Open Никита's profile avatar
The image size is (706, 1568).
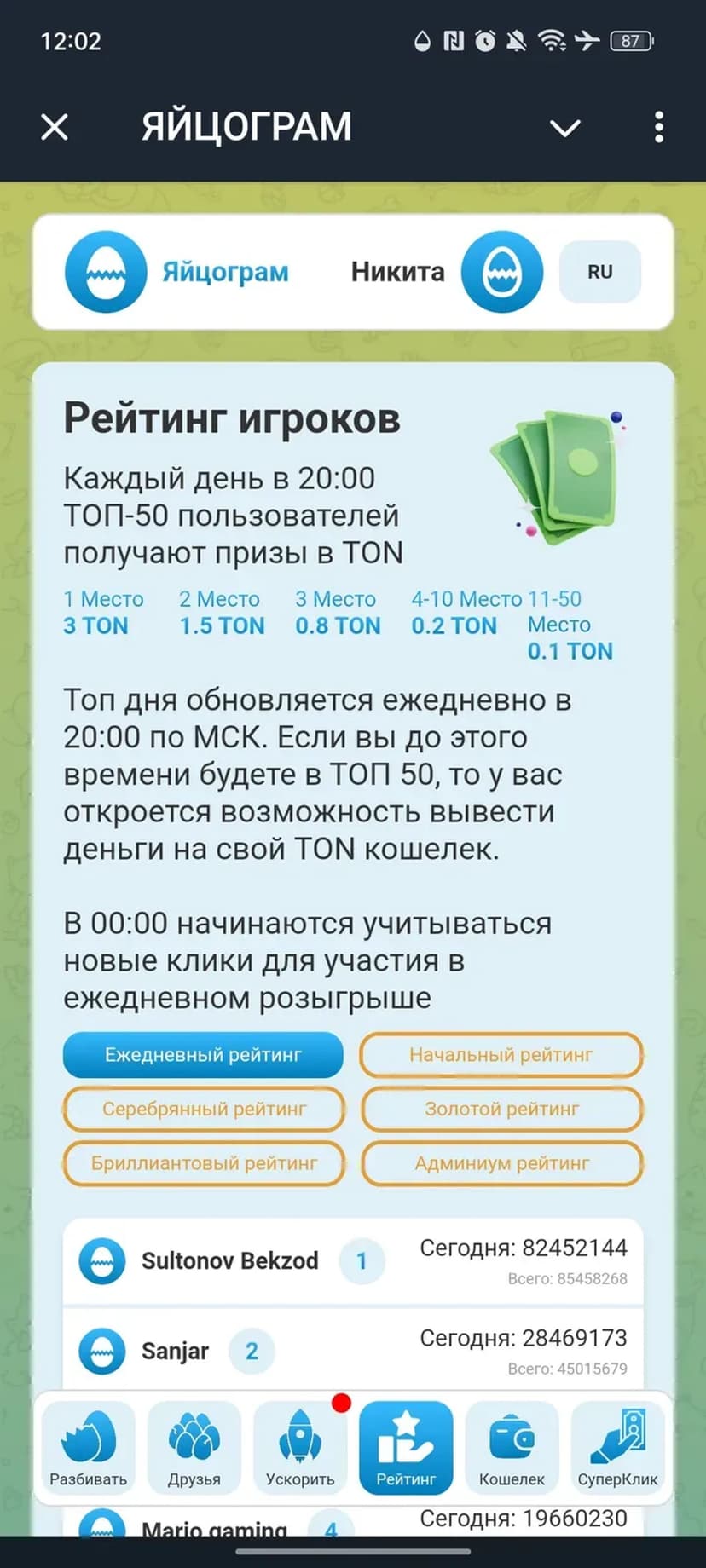click(x=501, y=272)
